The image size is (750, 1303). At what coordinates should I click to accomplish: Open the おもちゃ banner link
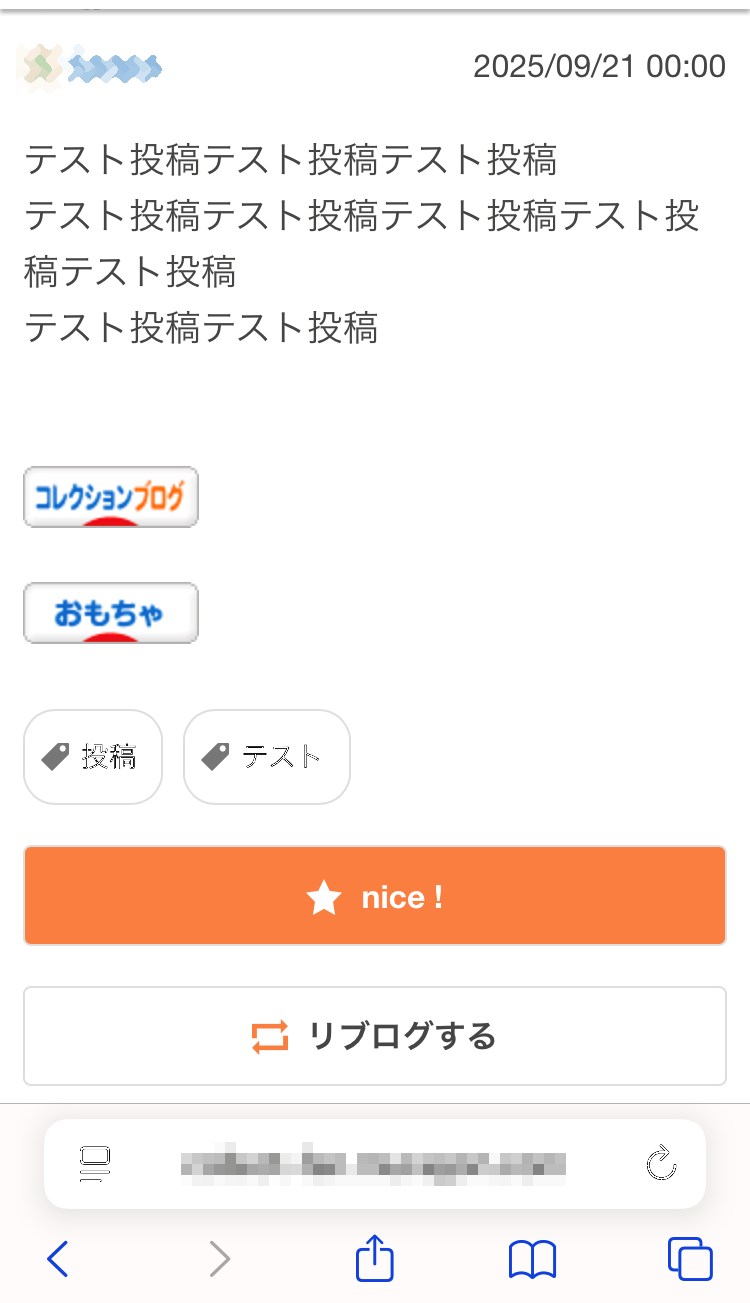[110, 612]
